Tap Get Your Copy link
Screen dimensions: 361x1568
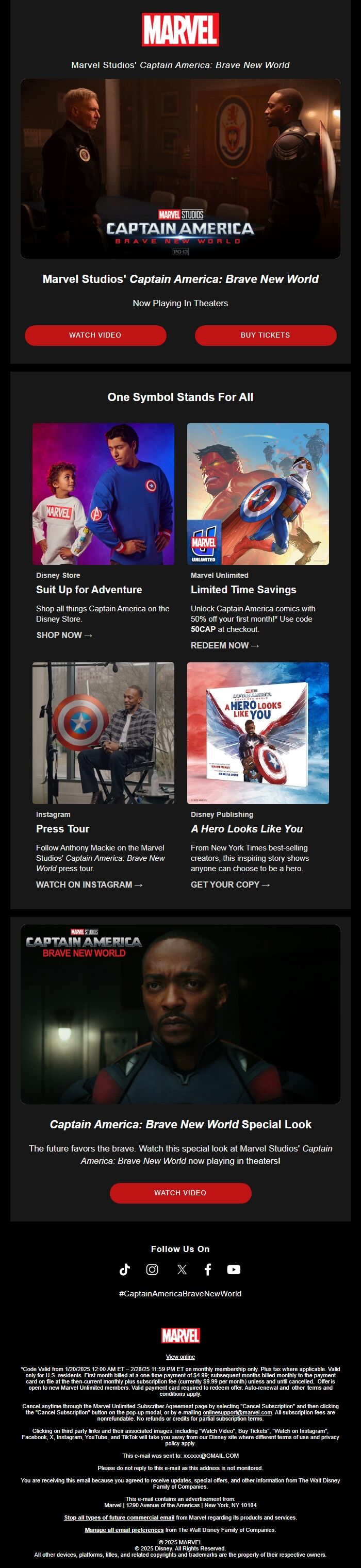[x=230, y=885]
